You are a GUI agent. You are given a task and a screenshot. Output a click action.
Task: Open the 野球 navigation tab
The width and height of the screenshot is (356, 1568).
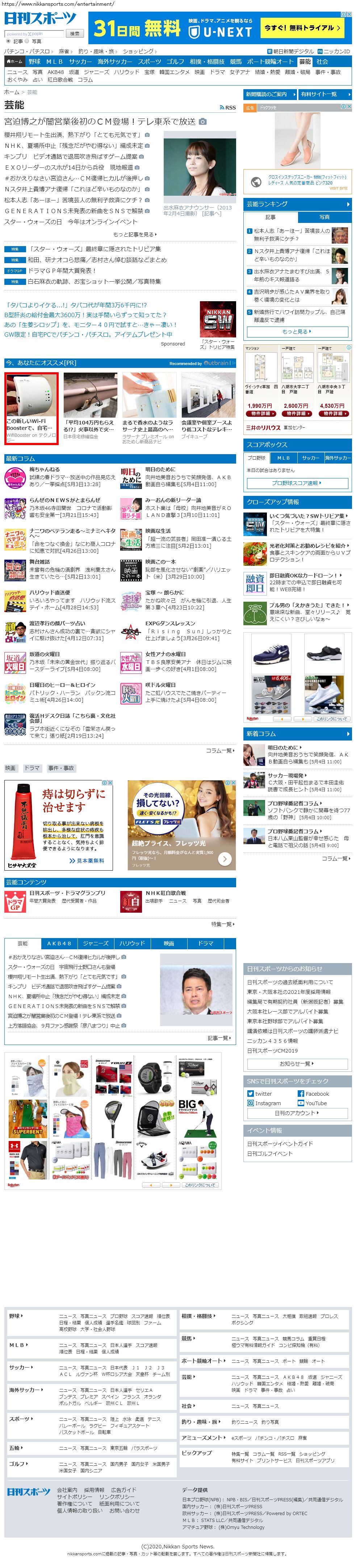[34, 62]
